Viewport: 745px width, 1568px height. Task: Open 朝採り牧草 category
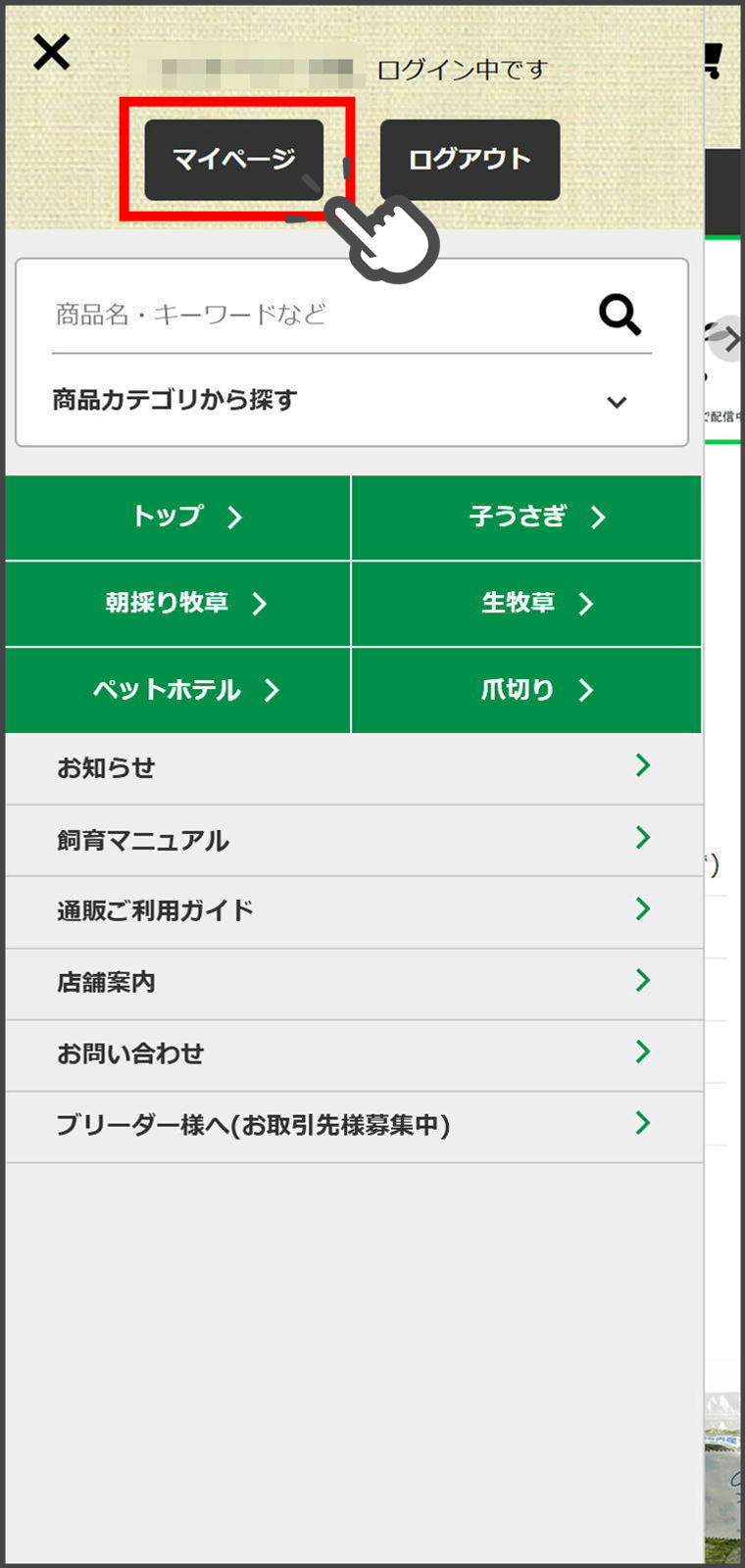pyautogui.click(x=178, y=604)
